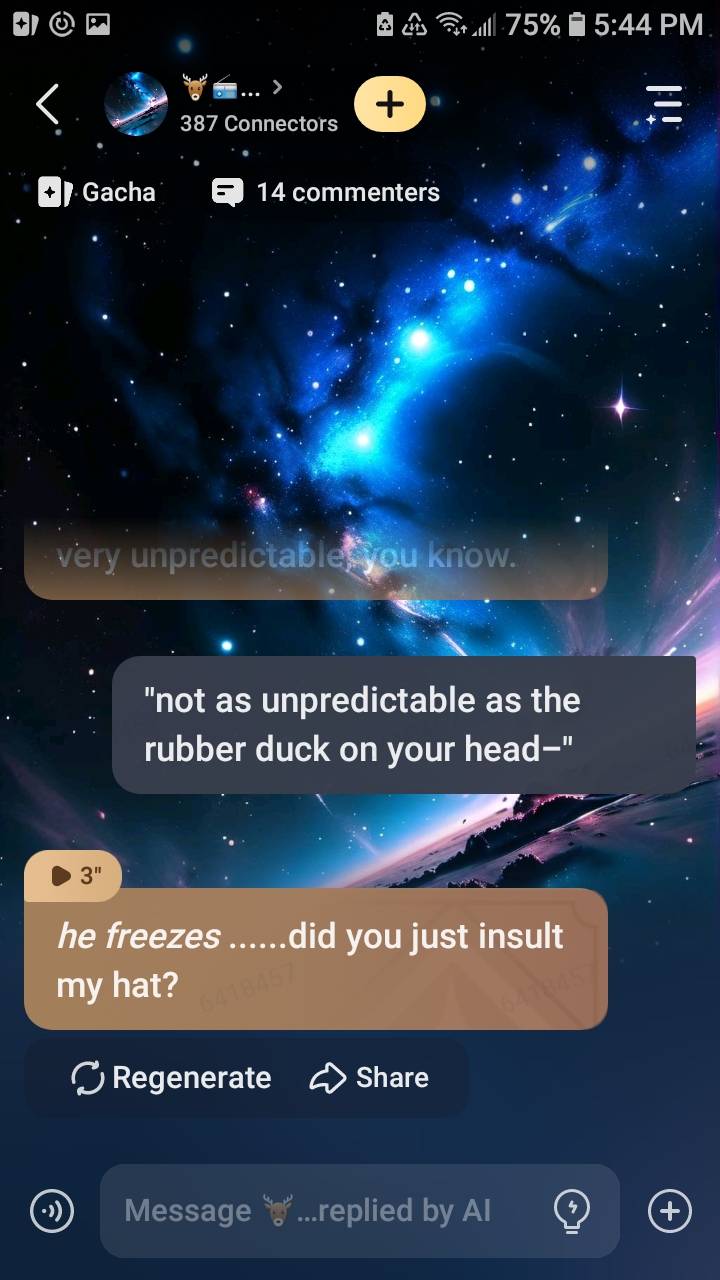Go back using the top-left arrow
Viewport: 720px width, 1280px height.
(x=47, y=104)
